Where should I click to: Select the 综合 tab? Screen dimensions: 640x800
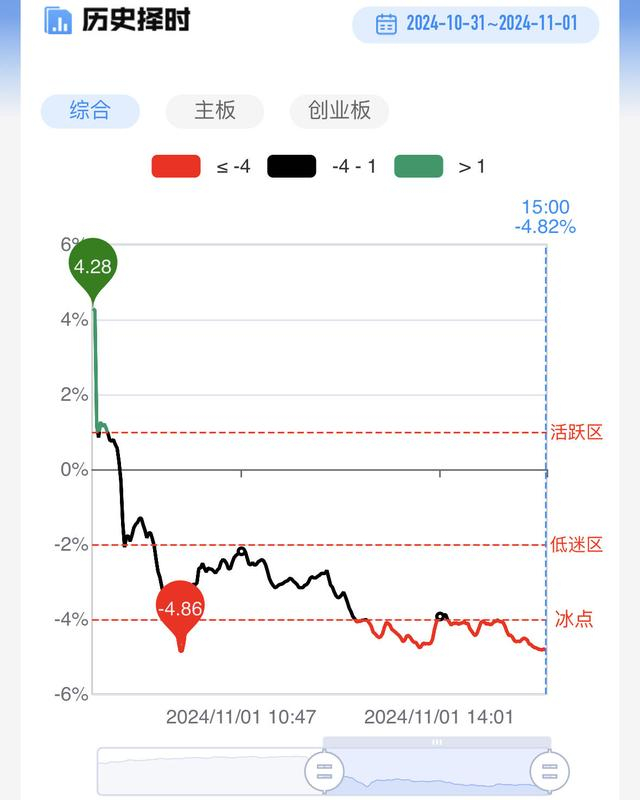pyautogui.click(x=90, y=111)
